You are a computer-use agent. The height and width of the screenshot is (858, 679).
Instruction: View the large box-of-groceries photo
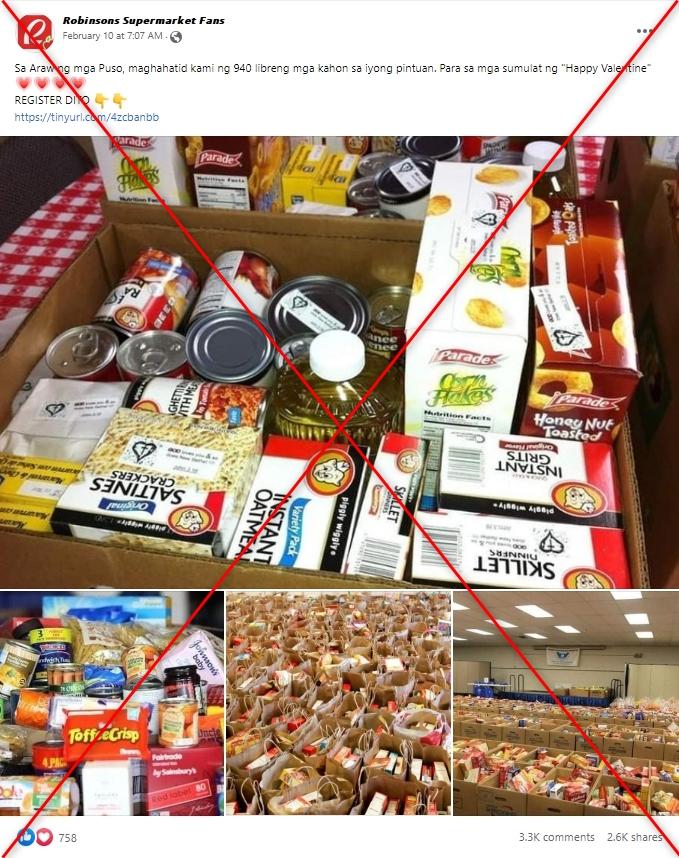click(x=339, y=362)
